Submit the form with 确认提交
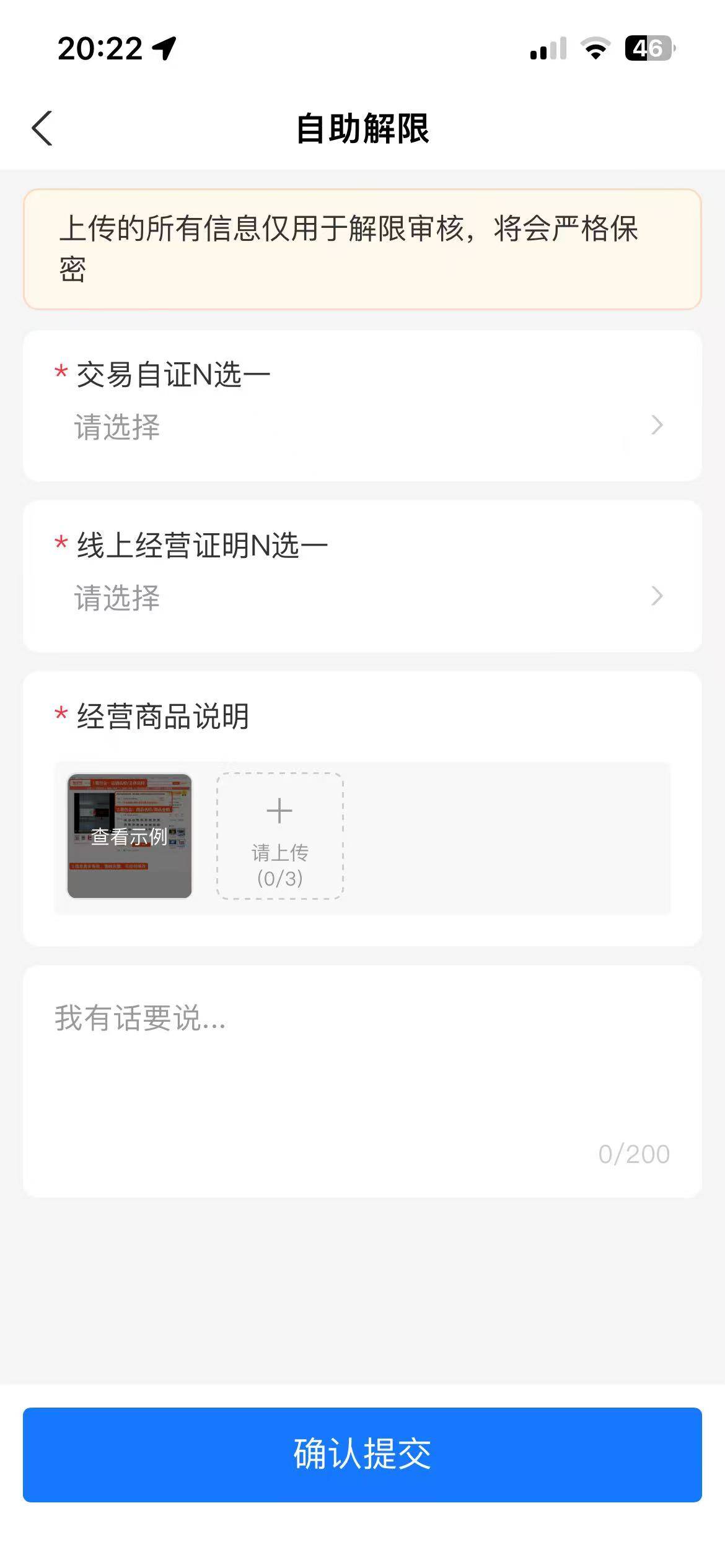Image resolution: width=725 pixels, height=1568 pixels. click(362, 1455)
